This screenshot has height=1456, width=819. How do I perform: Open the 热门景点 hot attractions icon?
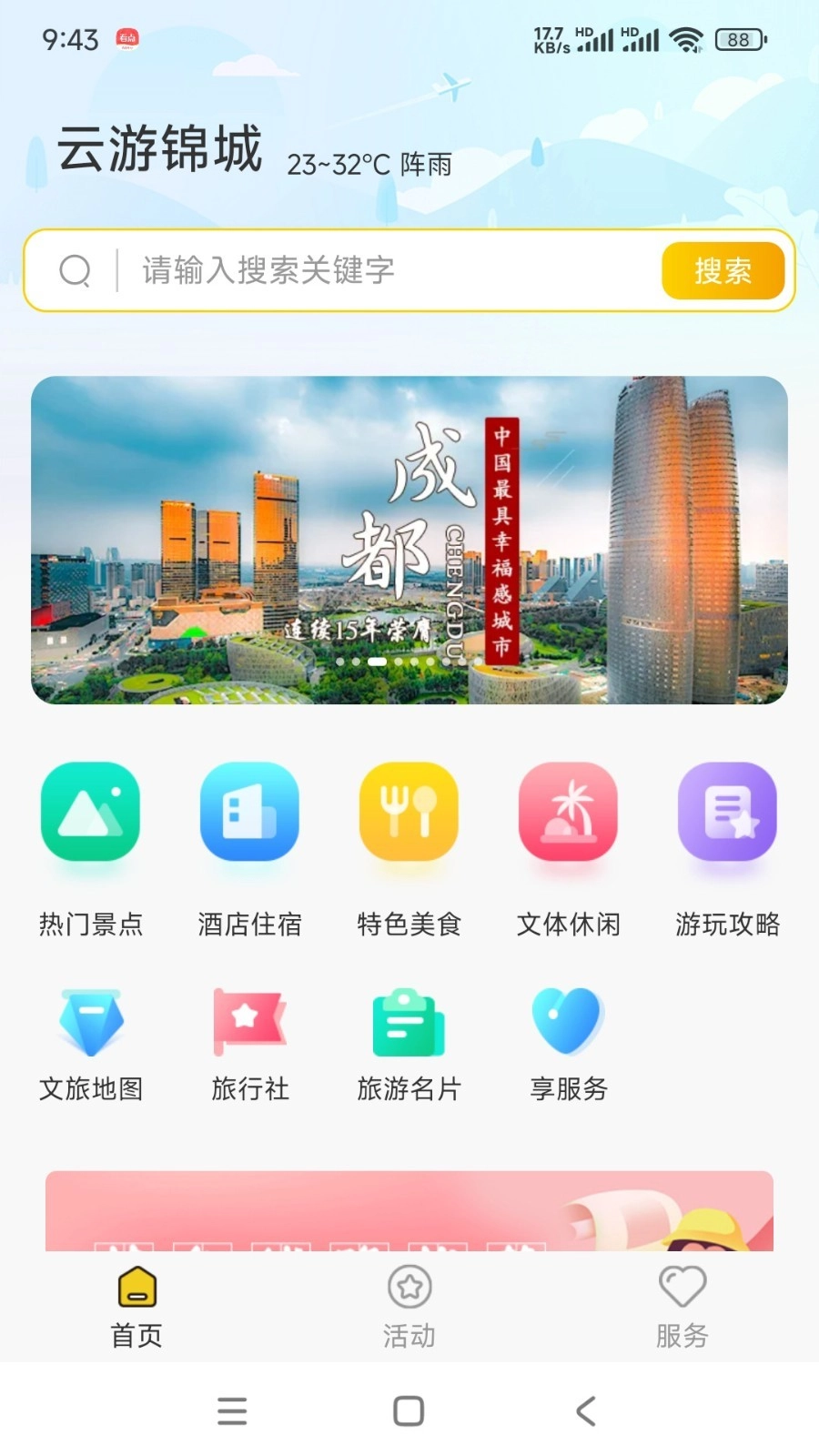point(91,813)
